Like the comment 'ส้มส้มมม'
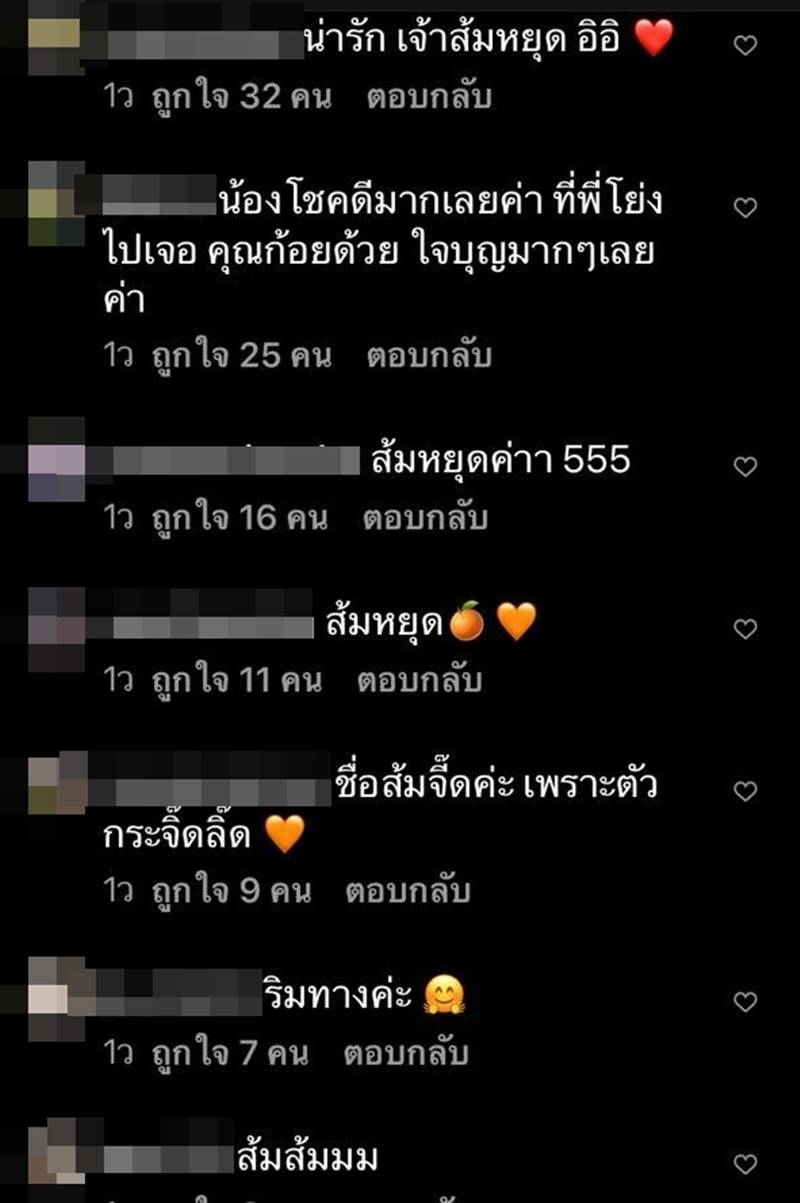The image size is (800, 1203). tap(745, 1164)
